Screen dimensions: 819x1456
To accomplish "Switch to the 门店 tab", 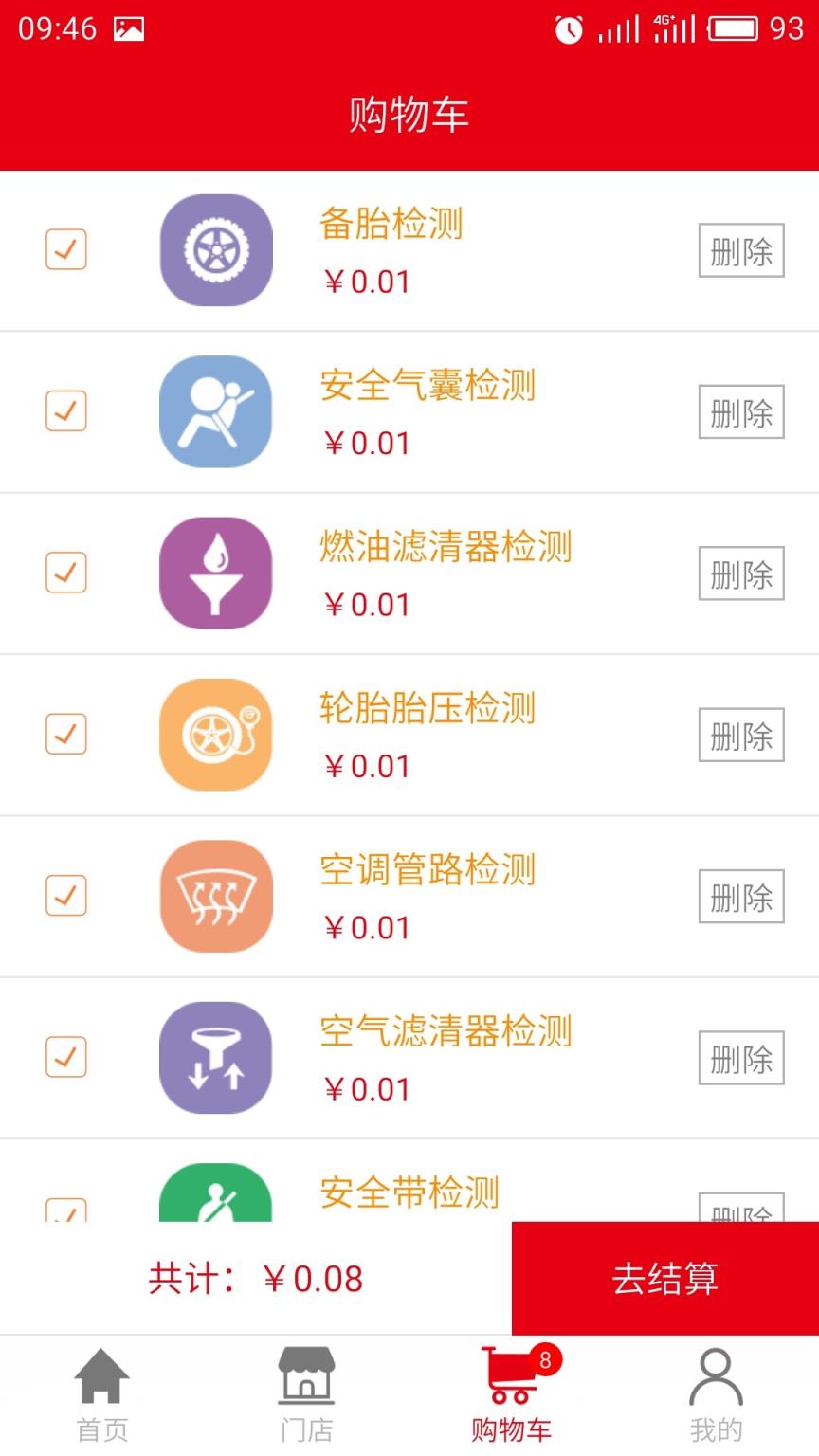I will tap(305, 1390).
